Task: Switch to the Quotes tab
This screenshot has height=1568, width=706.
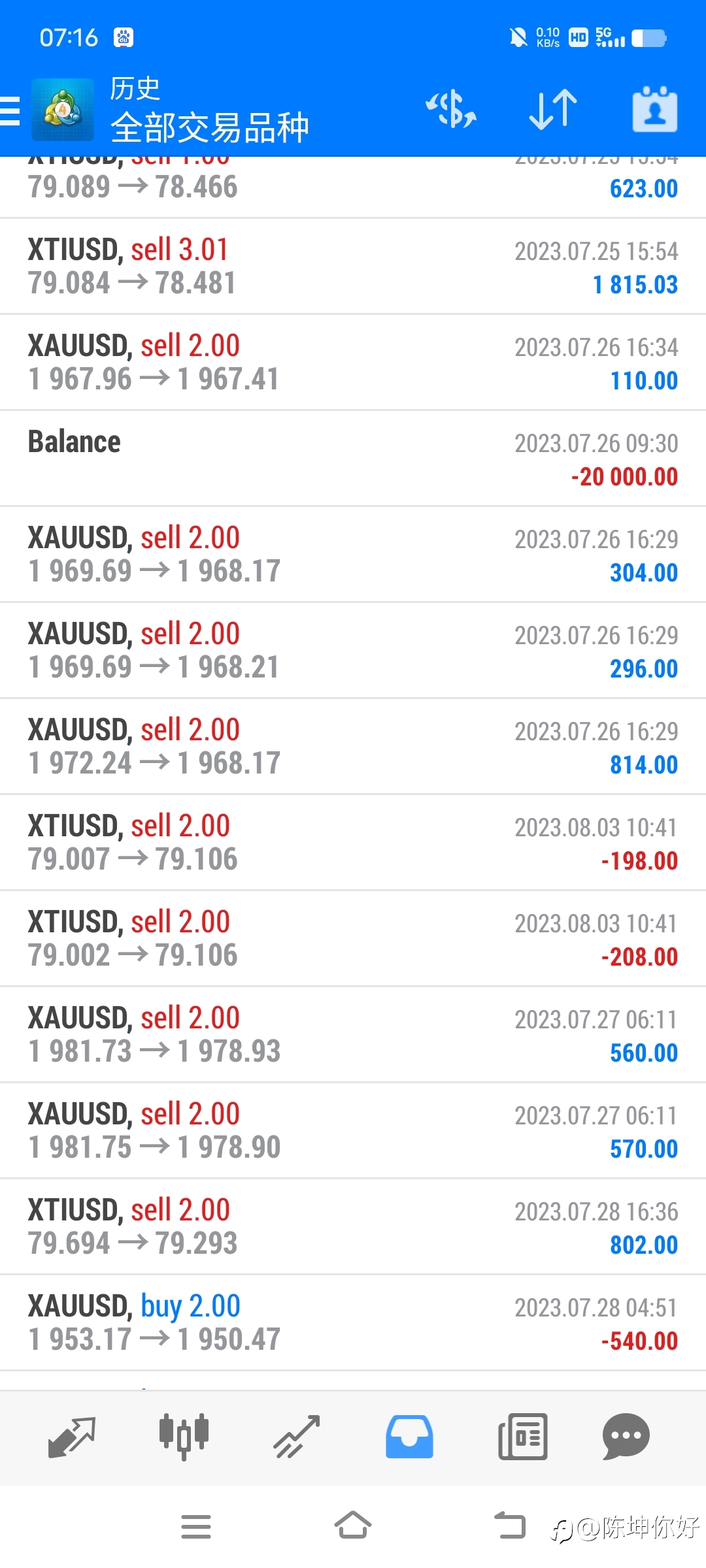Action: [x=72, y=1437]
